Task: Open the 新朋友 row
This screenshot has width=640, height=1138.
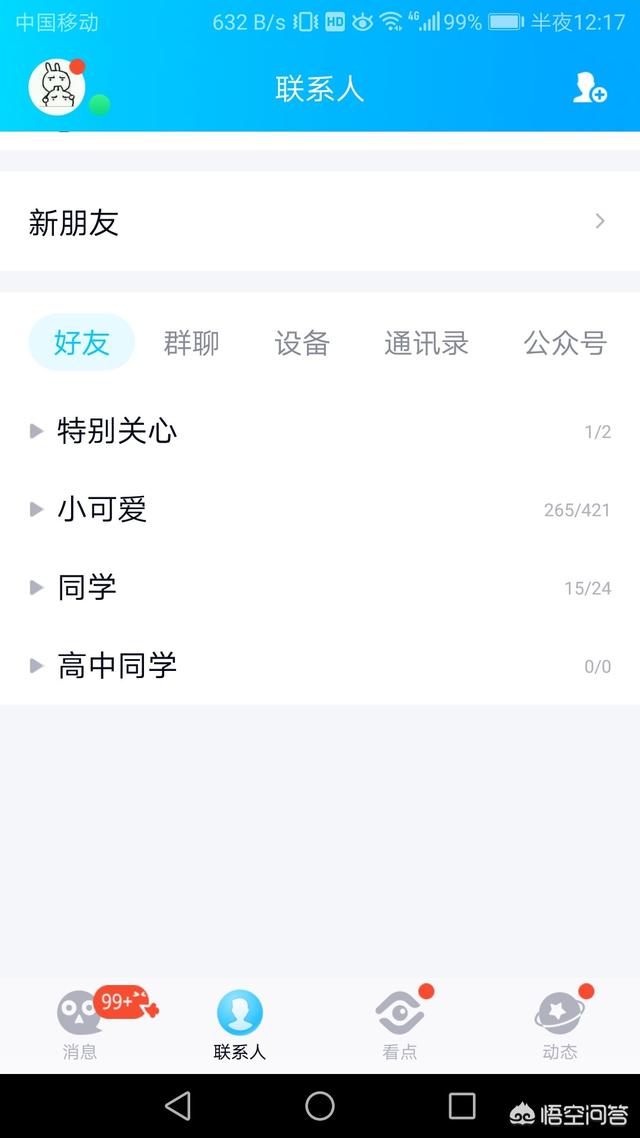Action: (320, 221)
